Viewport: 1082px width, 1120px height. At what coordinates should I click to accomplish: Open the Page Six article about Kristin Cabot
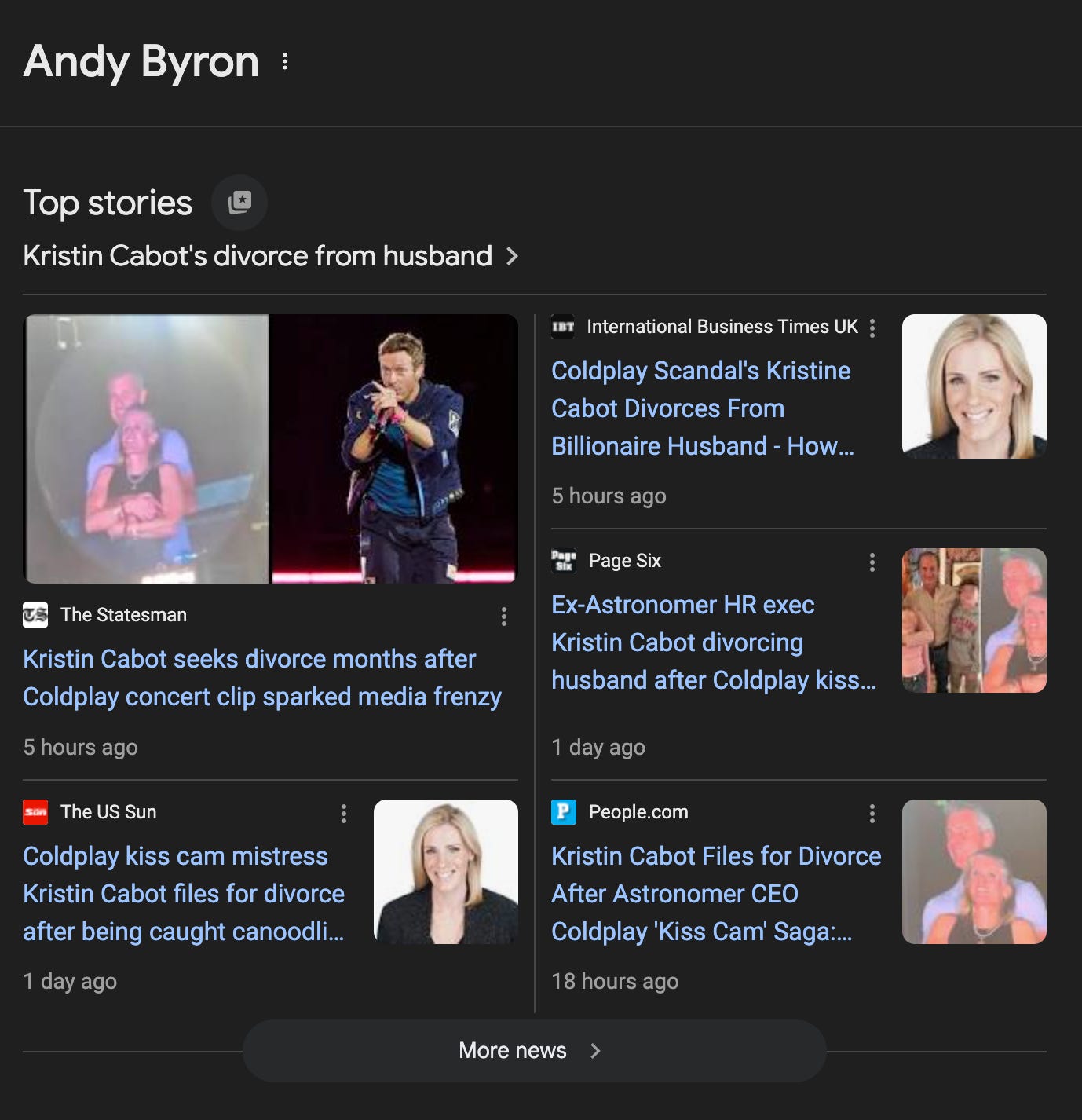coord(713,642)
